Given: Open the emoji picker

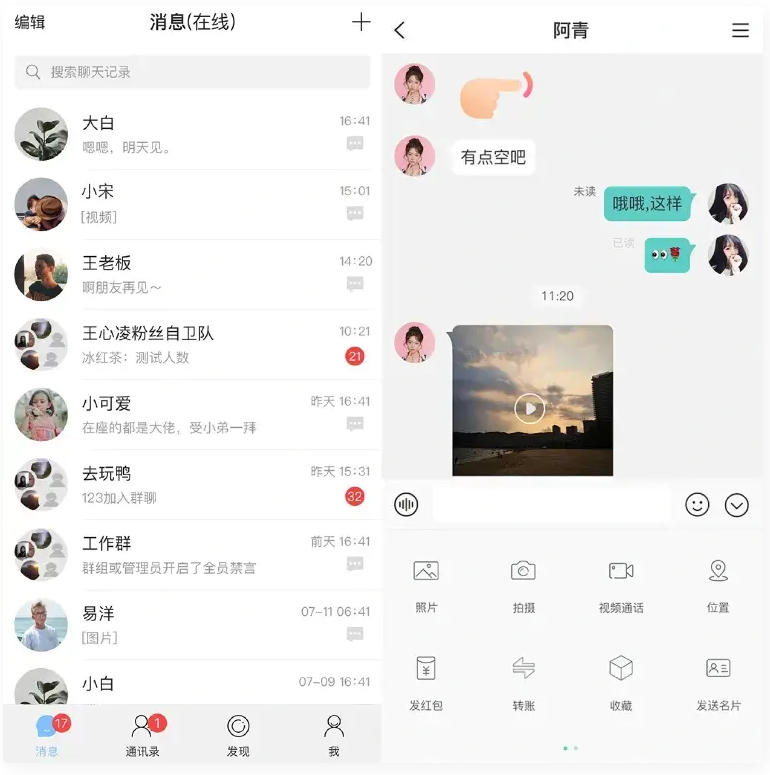Looking at the screenshot, I should pyautogui.click(x=697, y=505).
